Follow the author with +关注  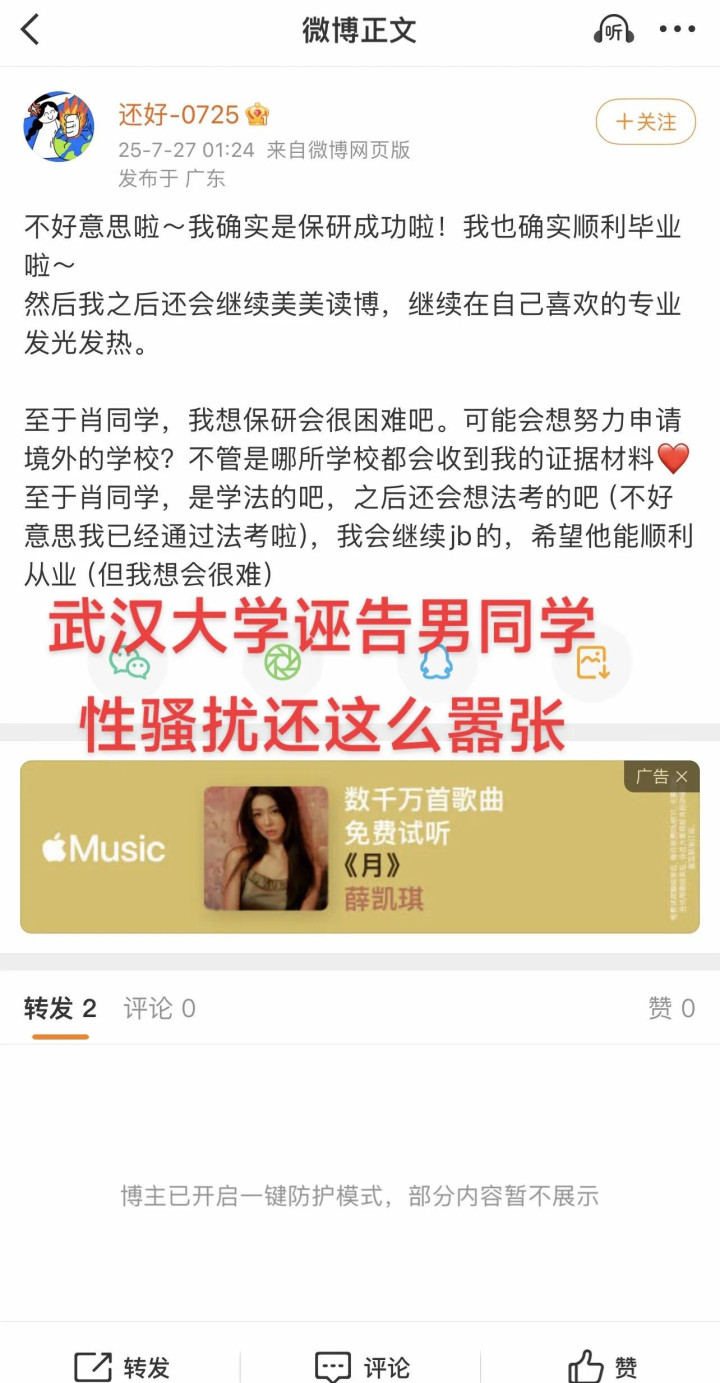click(646, 122)
